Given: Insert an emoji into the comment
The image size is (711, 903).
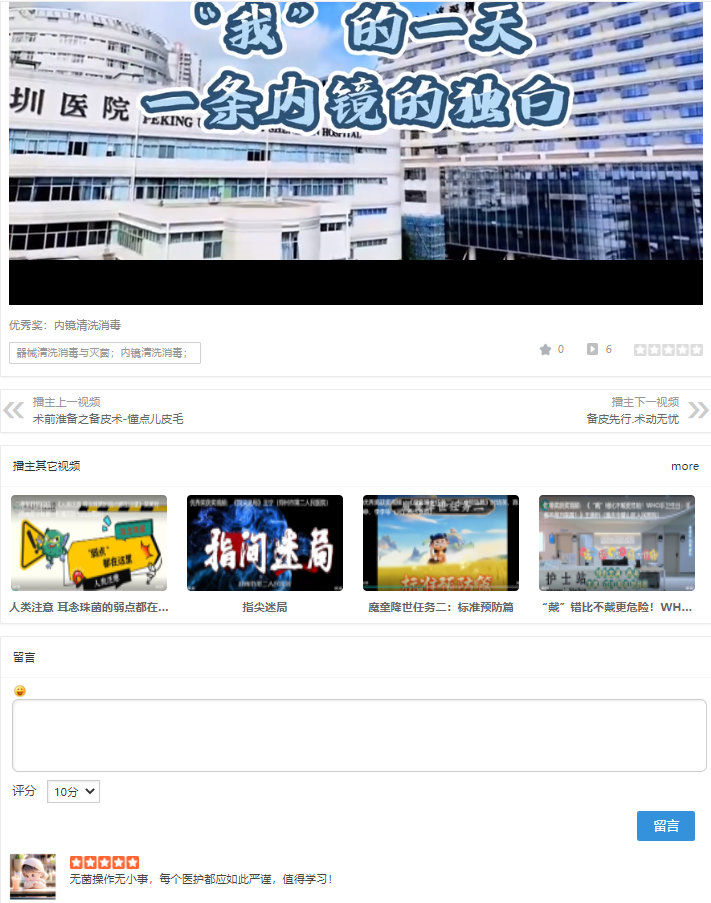Looking at the screenshot, I should tap(20, 691).
